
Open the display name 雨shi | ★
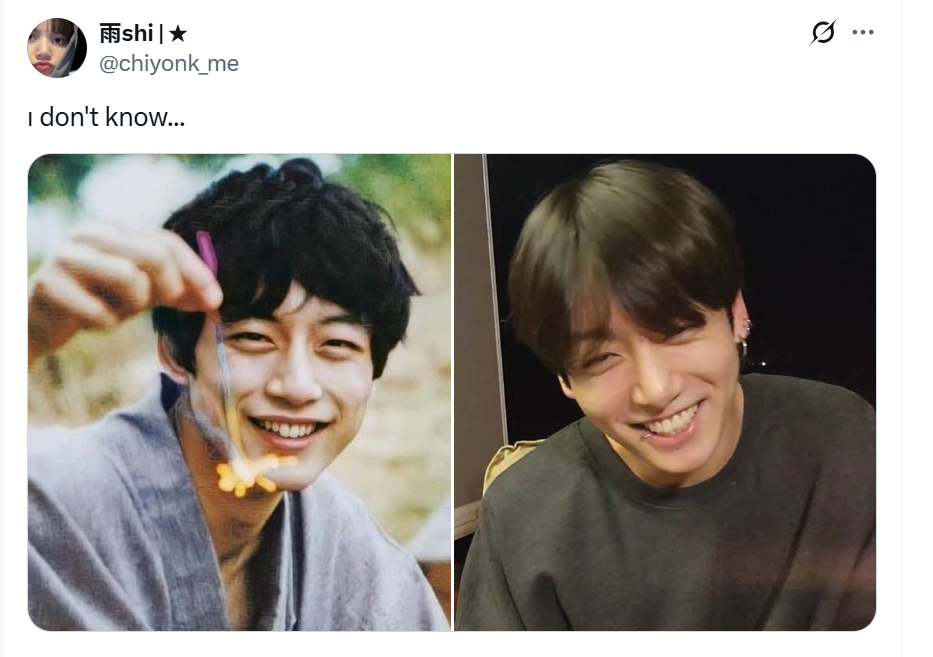(x=143, y=34)
